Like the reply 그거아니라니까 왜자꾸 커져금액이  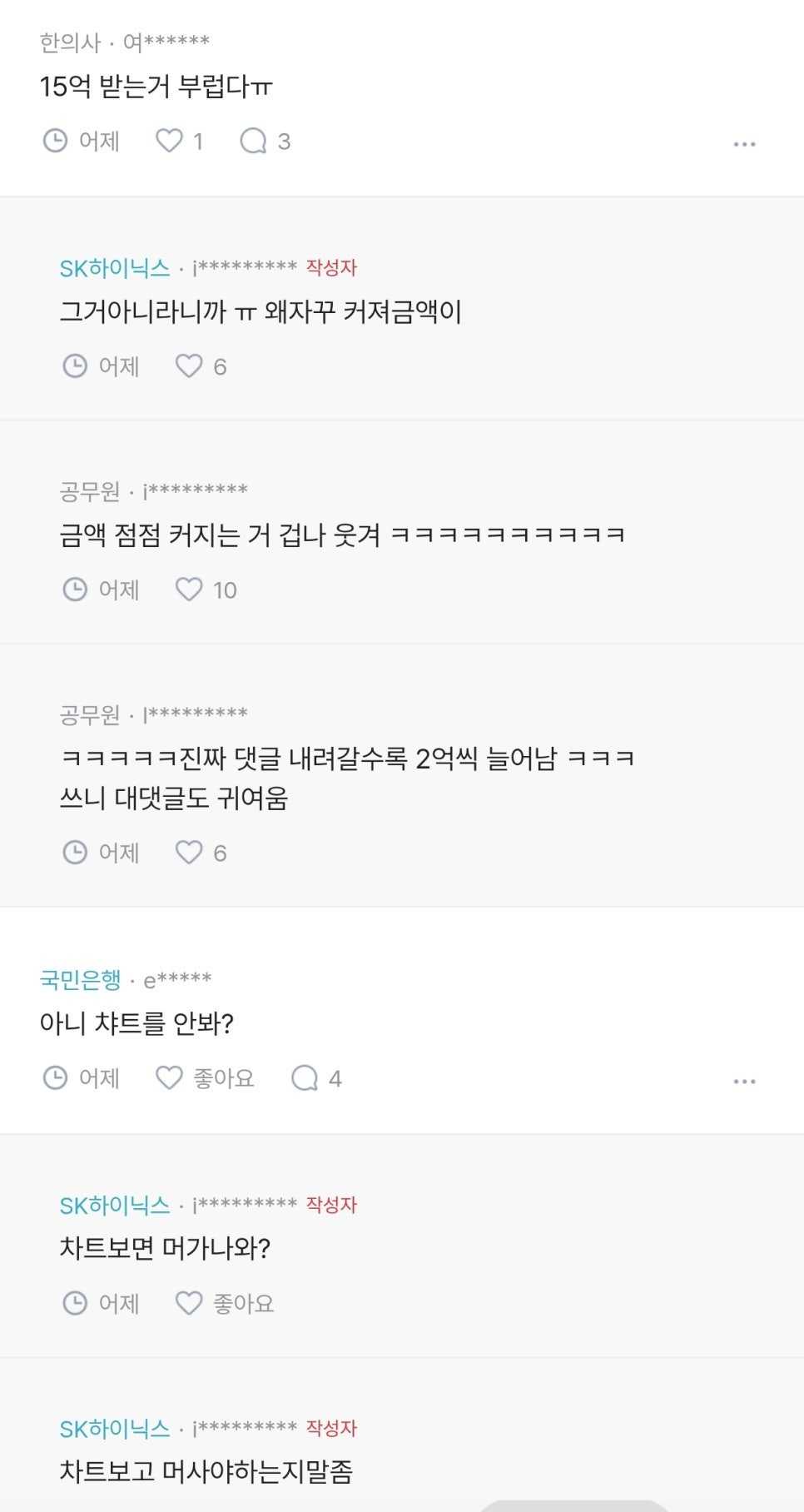pyautogui.click(x=201, y=366)
